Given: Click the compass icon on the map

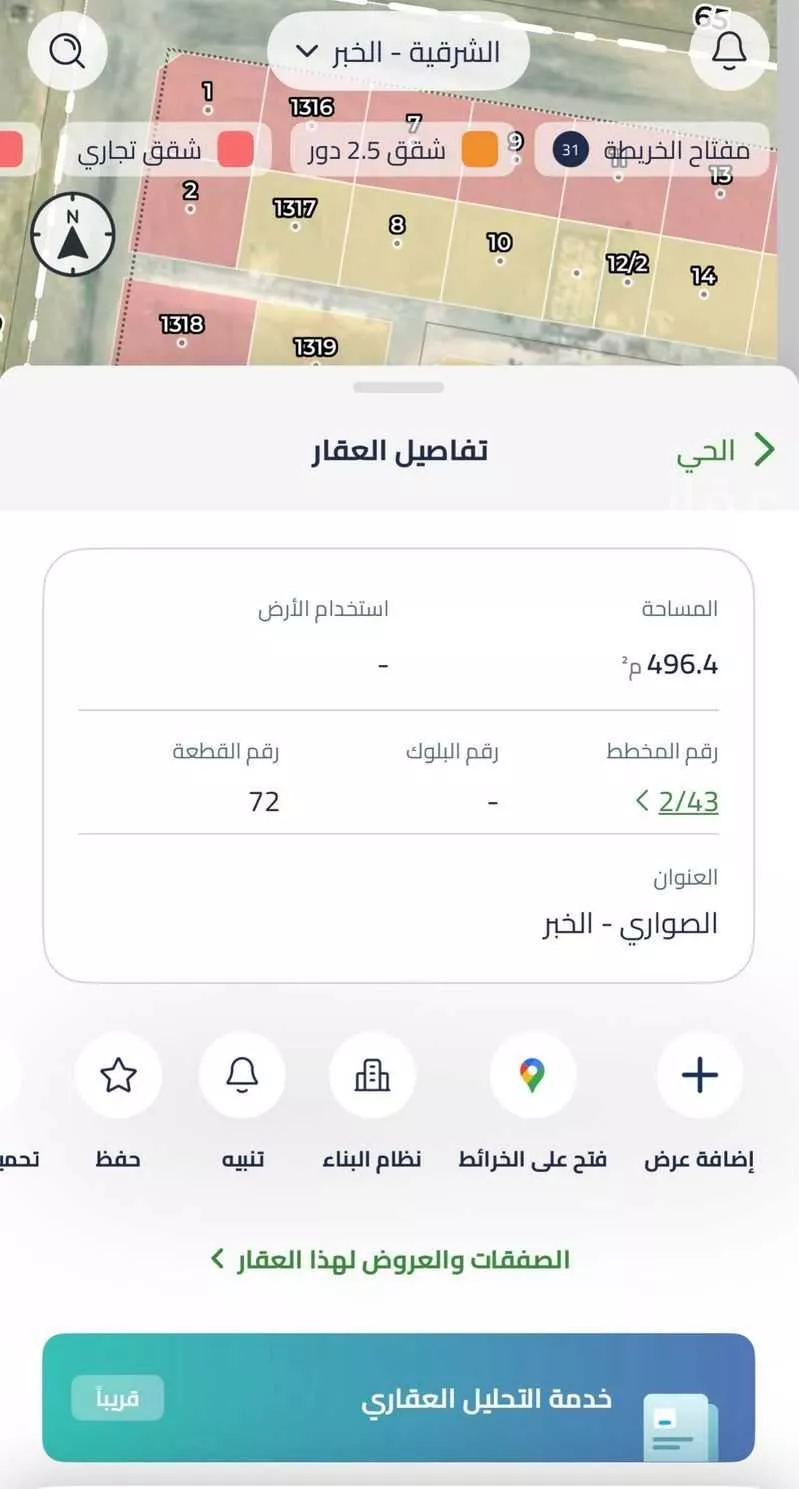Looking at the screenshot, I should click(x=74, y=233).
